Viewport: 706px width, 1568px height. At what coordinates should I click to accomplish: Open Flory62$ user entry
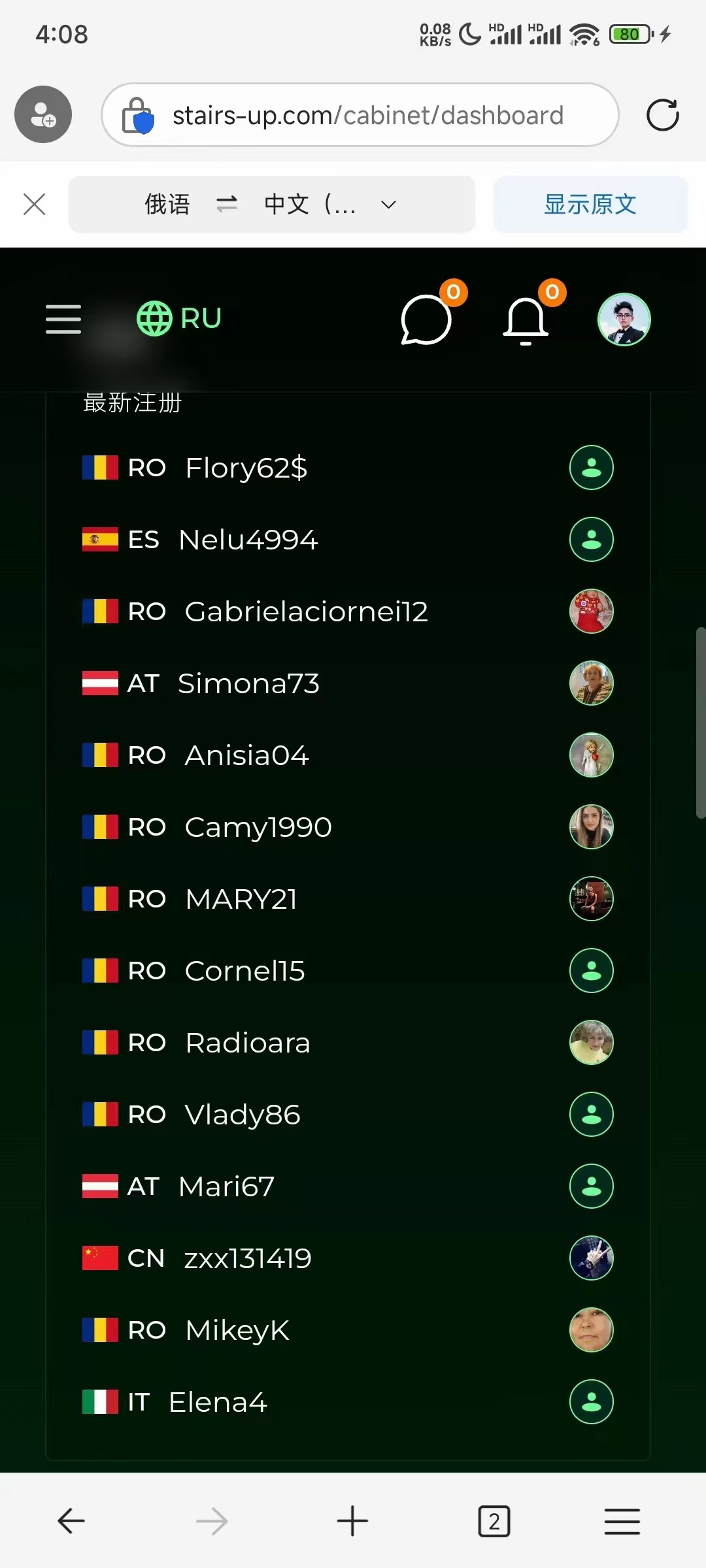coord(246,468)
